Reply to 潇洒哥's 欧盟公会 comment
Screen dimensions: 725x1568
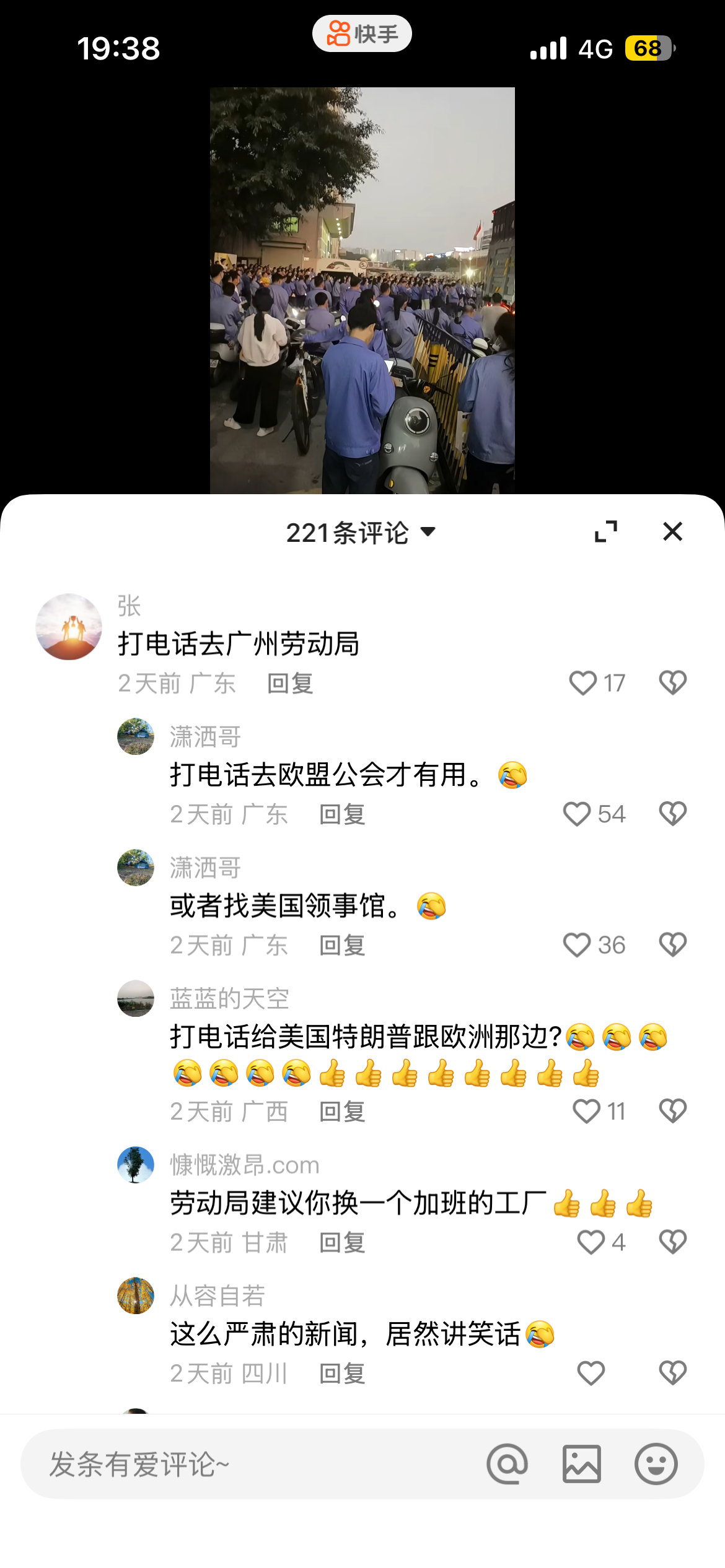pos(342,815)
